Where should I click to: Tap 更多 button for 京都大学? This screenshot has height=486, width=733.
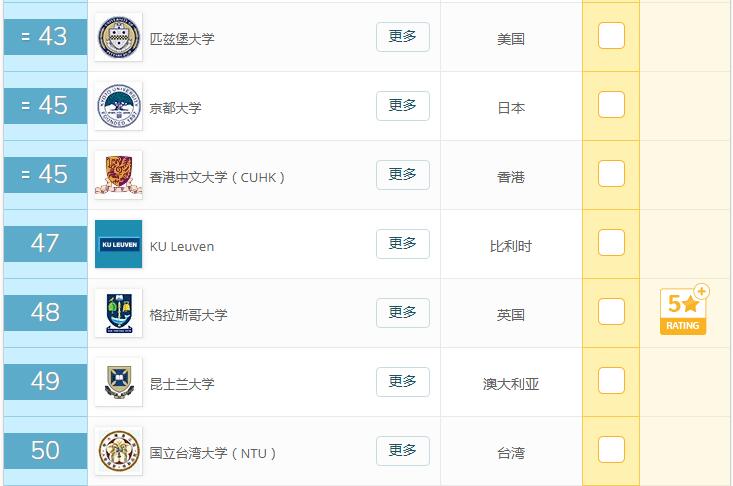(x=402, y=106)
